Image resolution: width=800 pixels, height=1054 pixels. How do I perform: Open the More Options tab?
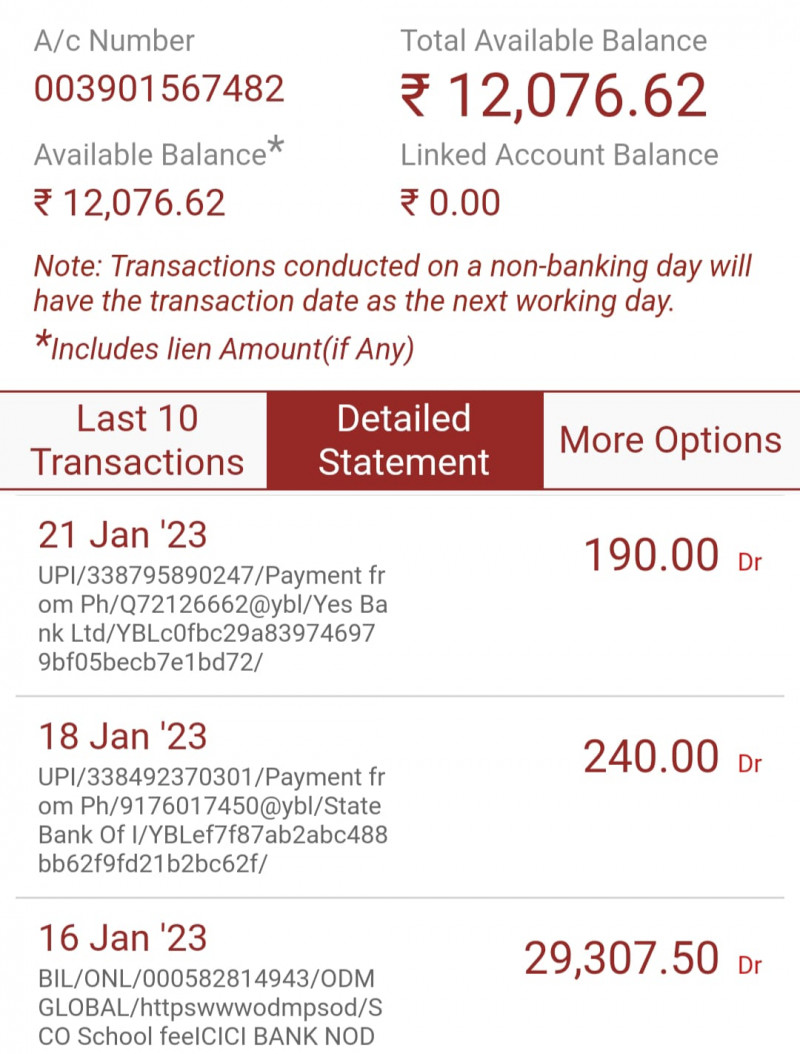(x=670, y=440)
